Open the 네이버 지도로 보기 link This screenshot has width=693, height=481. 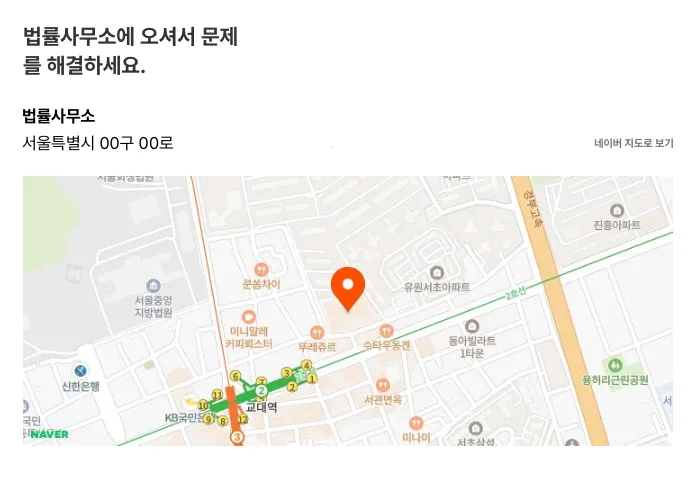coord(633,143)
